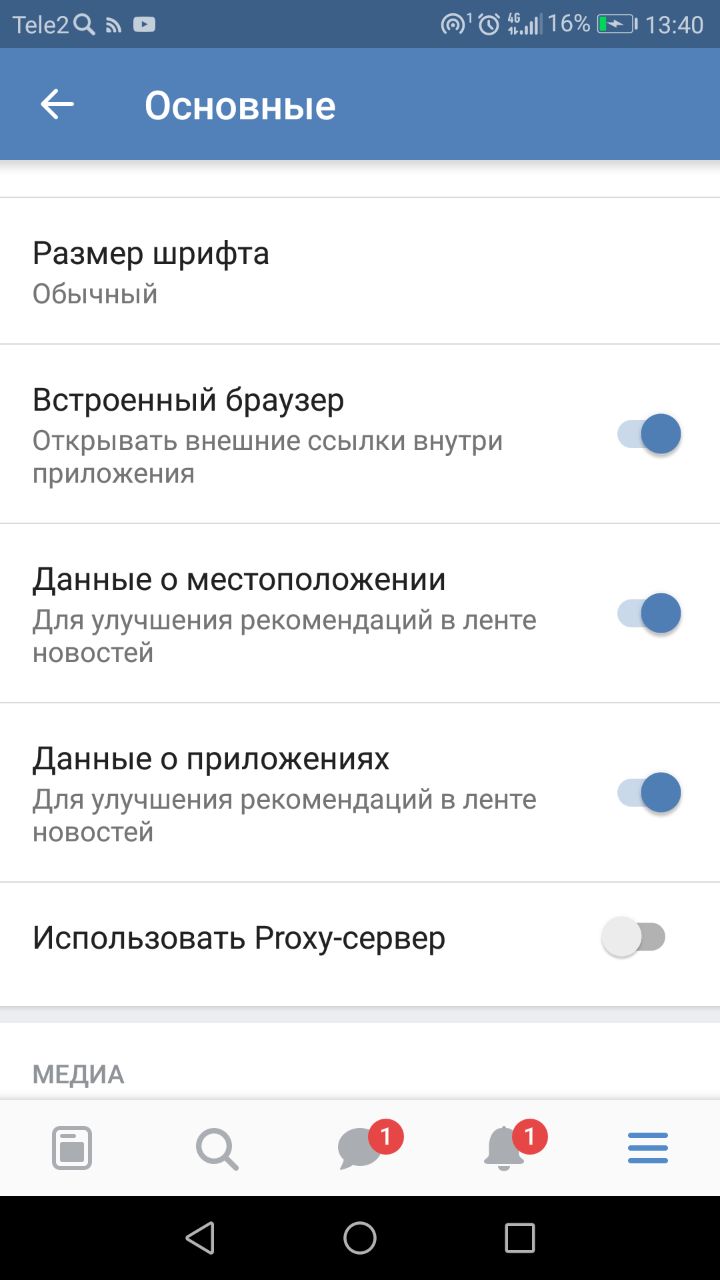Disable the Встроенный браузер switch
The image size is (720, 1280).
[x=650, y=435]
